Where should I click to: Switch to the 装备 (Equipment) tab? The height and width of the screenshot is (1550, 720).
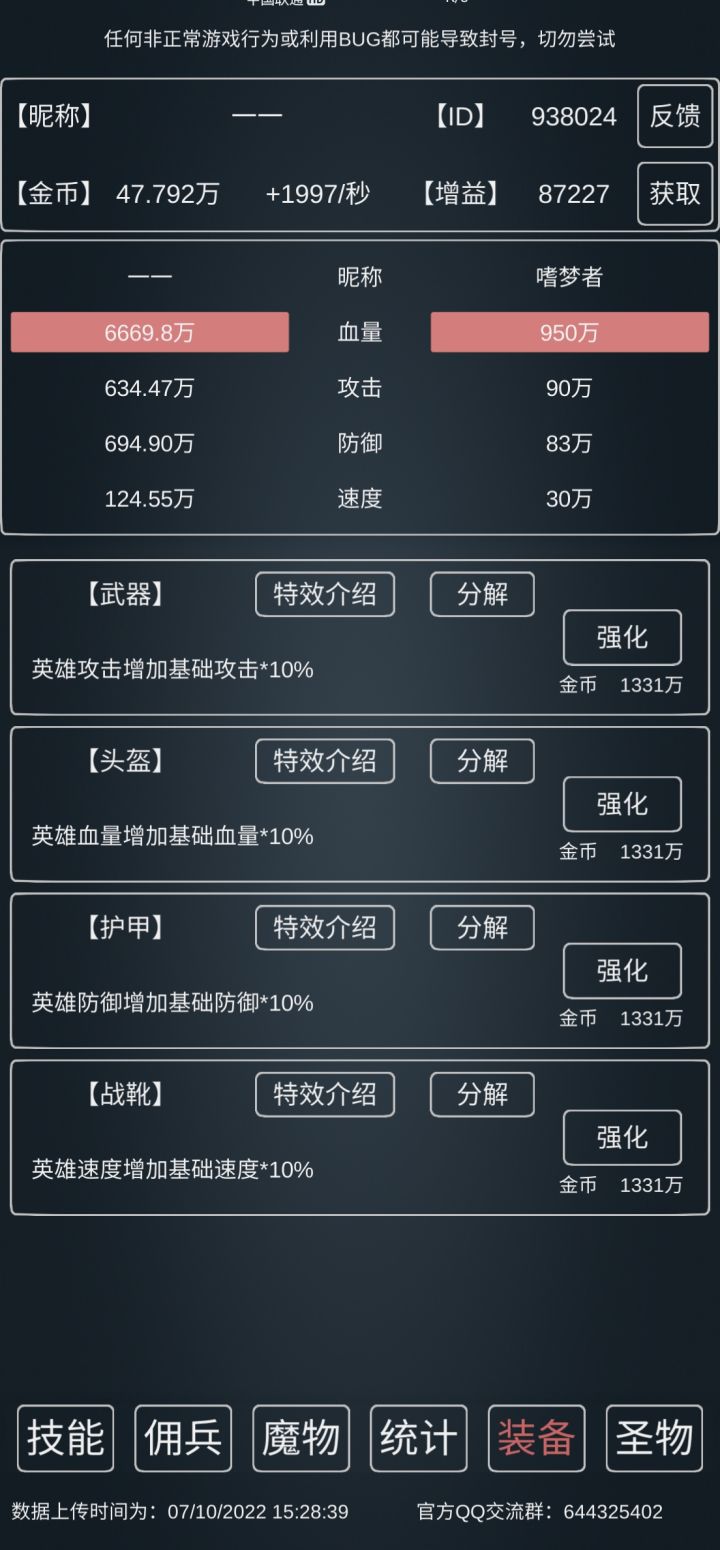(x=537, y=1438)
